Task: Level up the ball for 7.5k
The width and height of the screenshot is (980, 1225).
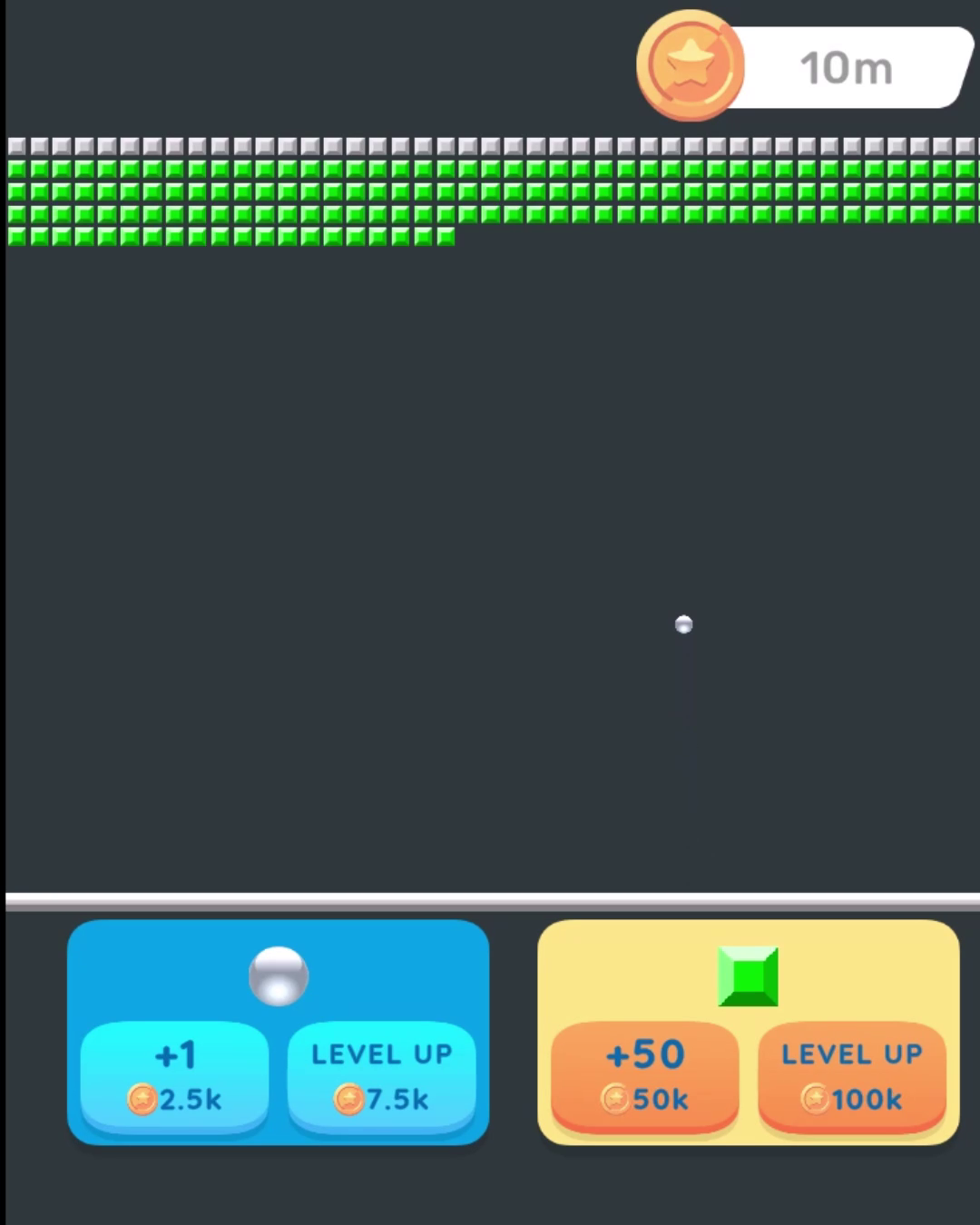Action: (381, 1077)
